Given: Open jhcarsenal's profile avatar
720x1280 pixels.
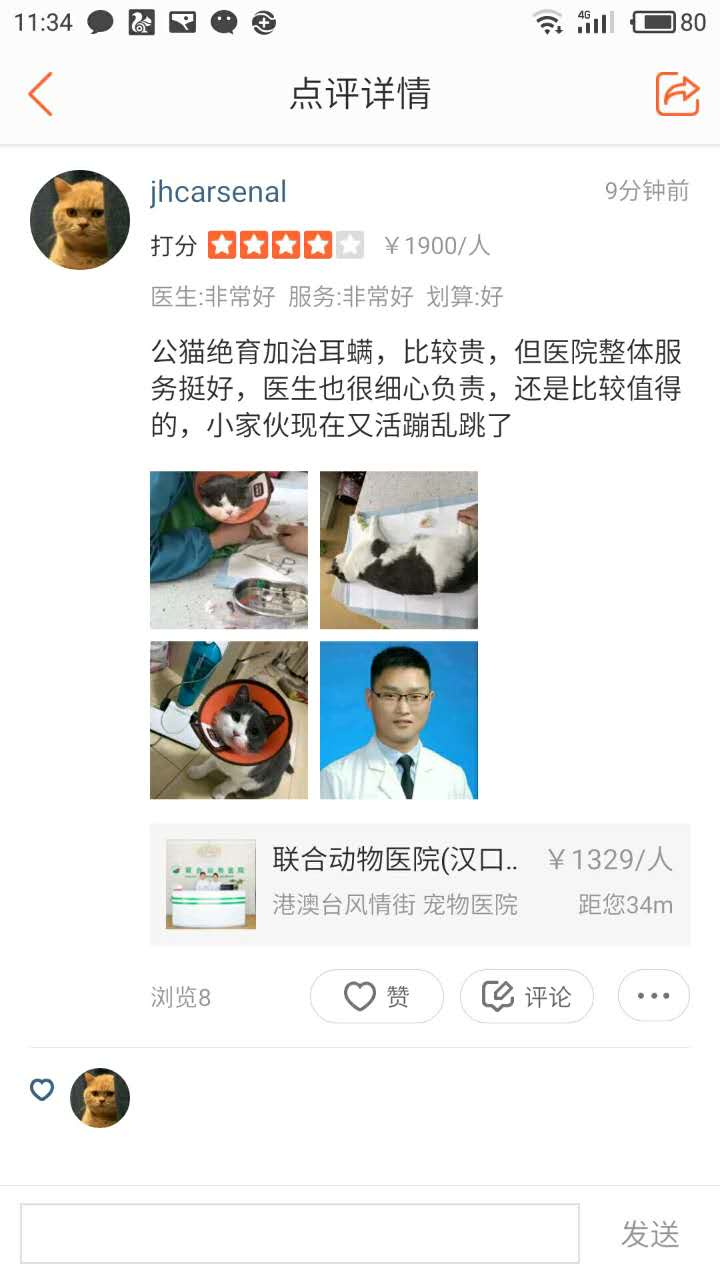Looking at the screenshot, I should [80, 220].
